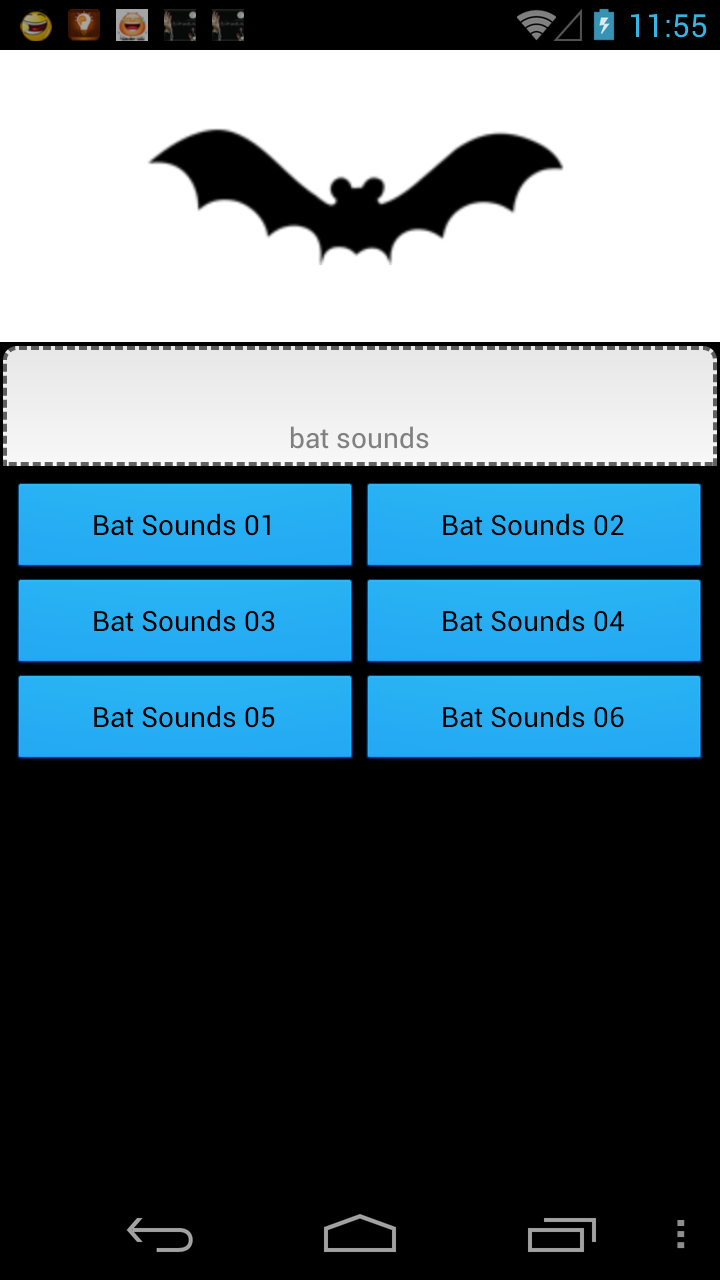Play Bat Sounds 01
Viewport: 720px width, 1280px height.
[184, 524]
